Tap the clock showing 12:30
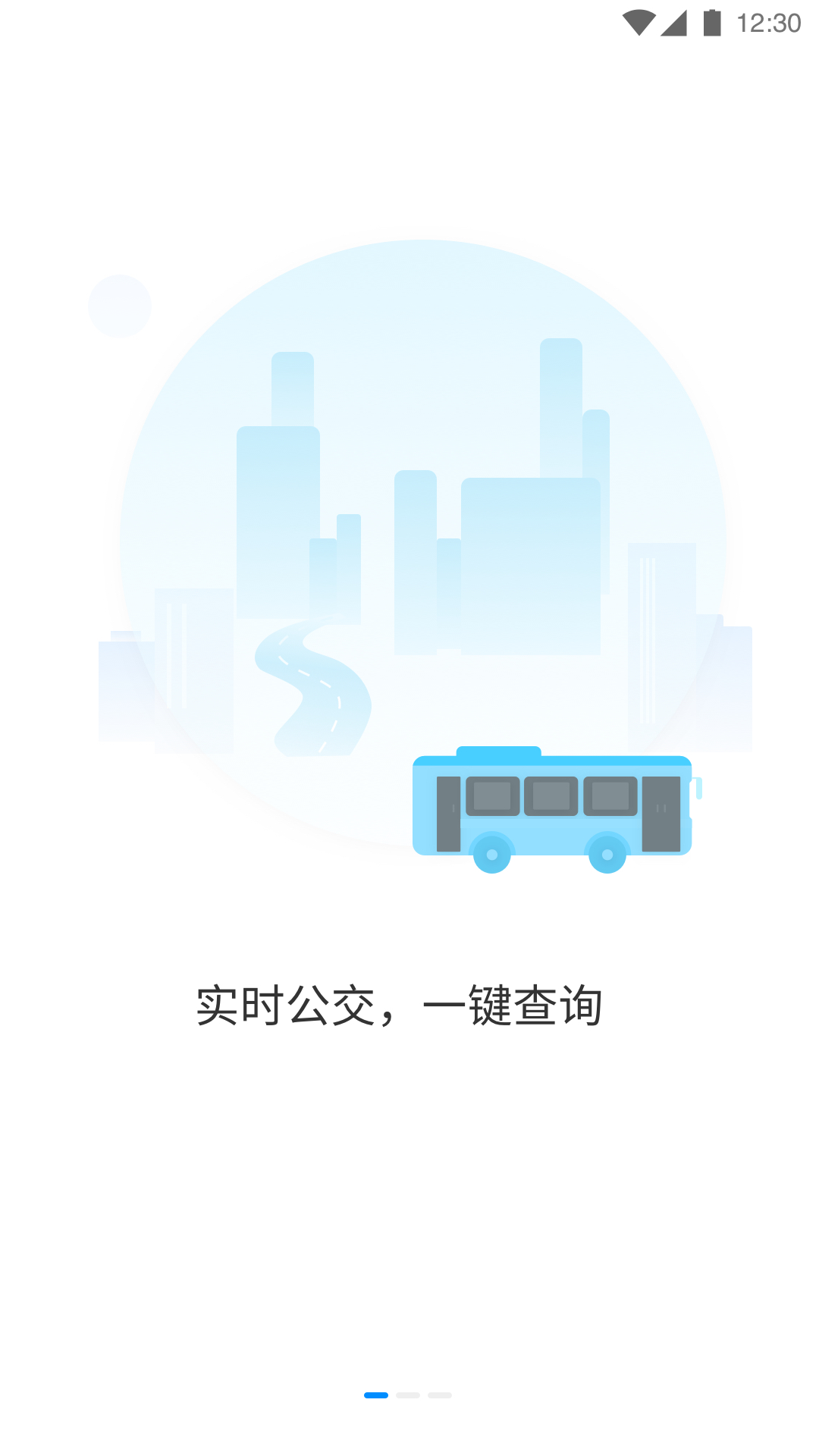 767,21
